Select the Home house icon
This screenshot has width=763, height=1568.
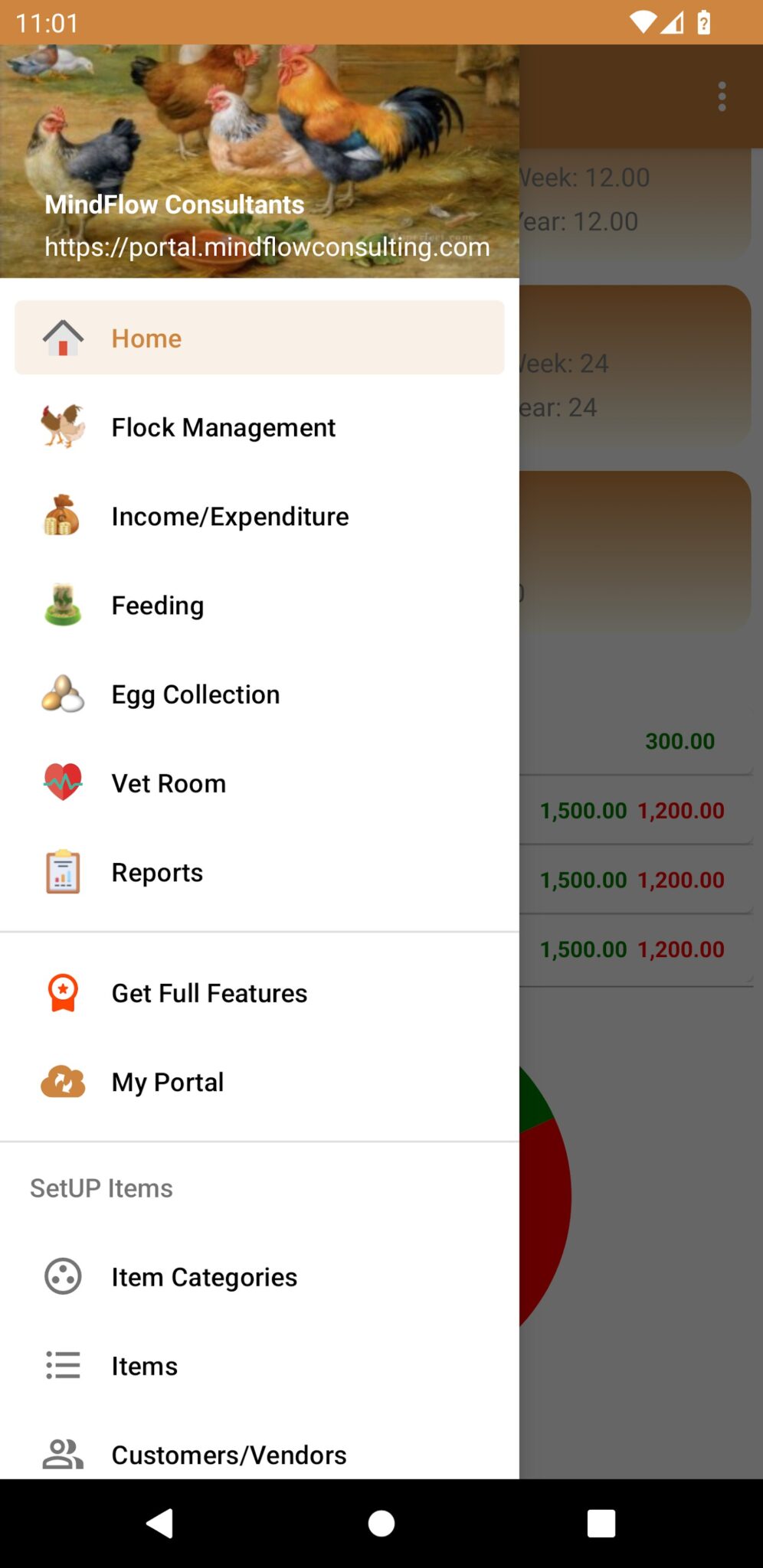click(x=62, y=337)
